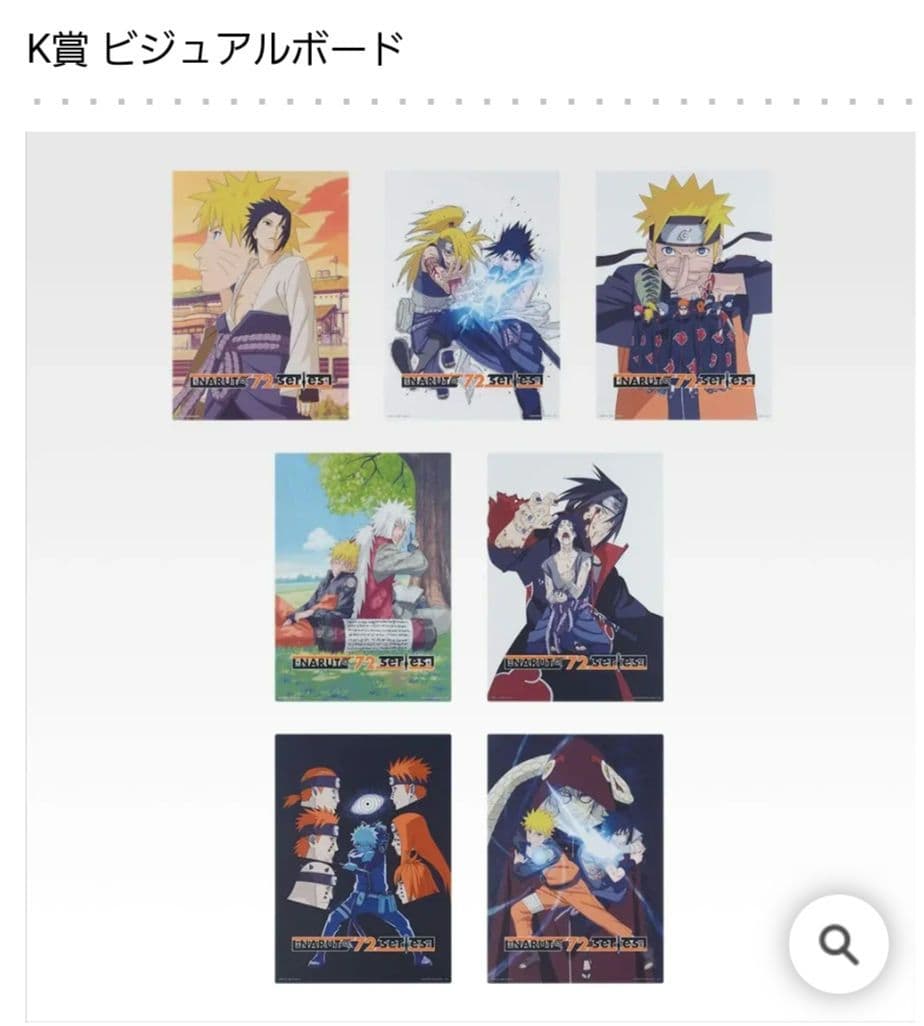This screenshot has width=924, height=1026.
Task: Click the dotted divider under the heading
Action: coord(462,100)
